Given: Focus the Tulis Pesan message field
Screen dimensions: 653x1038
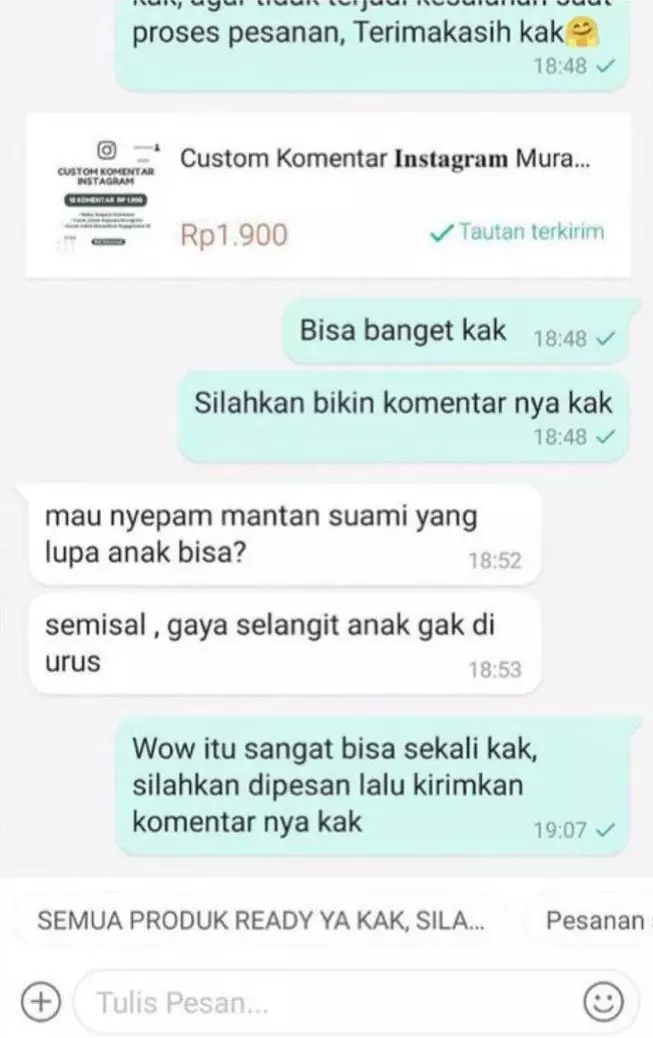Looking at the screenshot, I should pyautogui.click(x=330, y=1001).
